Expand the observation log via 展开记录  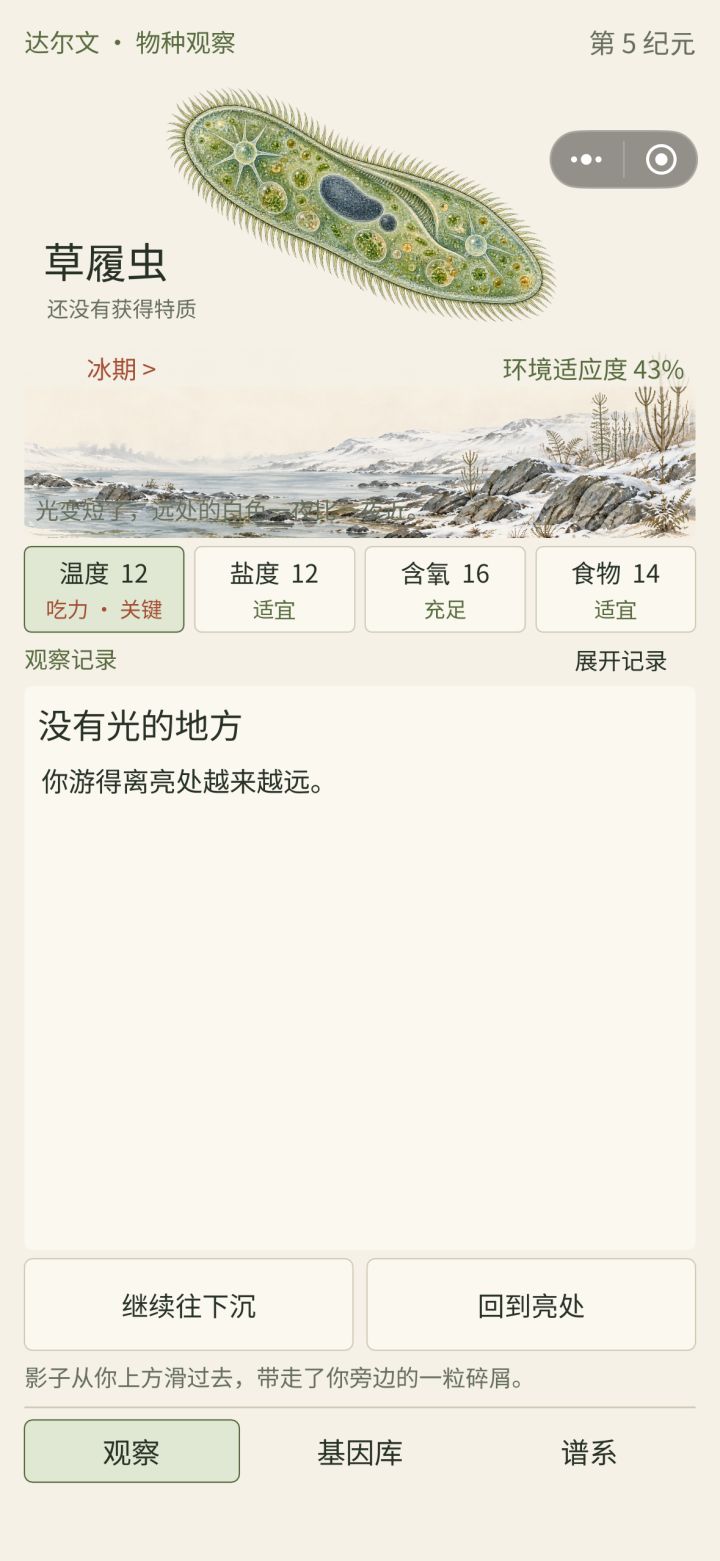(620, 661)
